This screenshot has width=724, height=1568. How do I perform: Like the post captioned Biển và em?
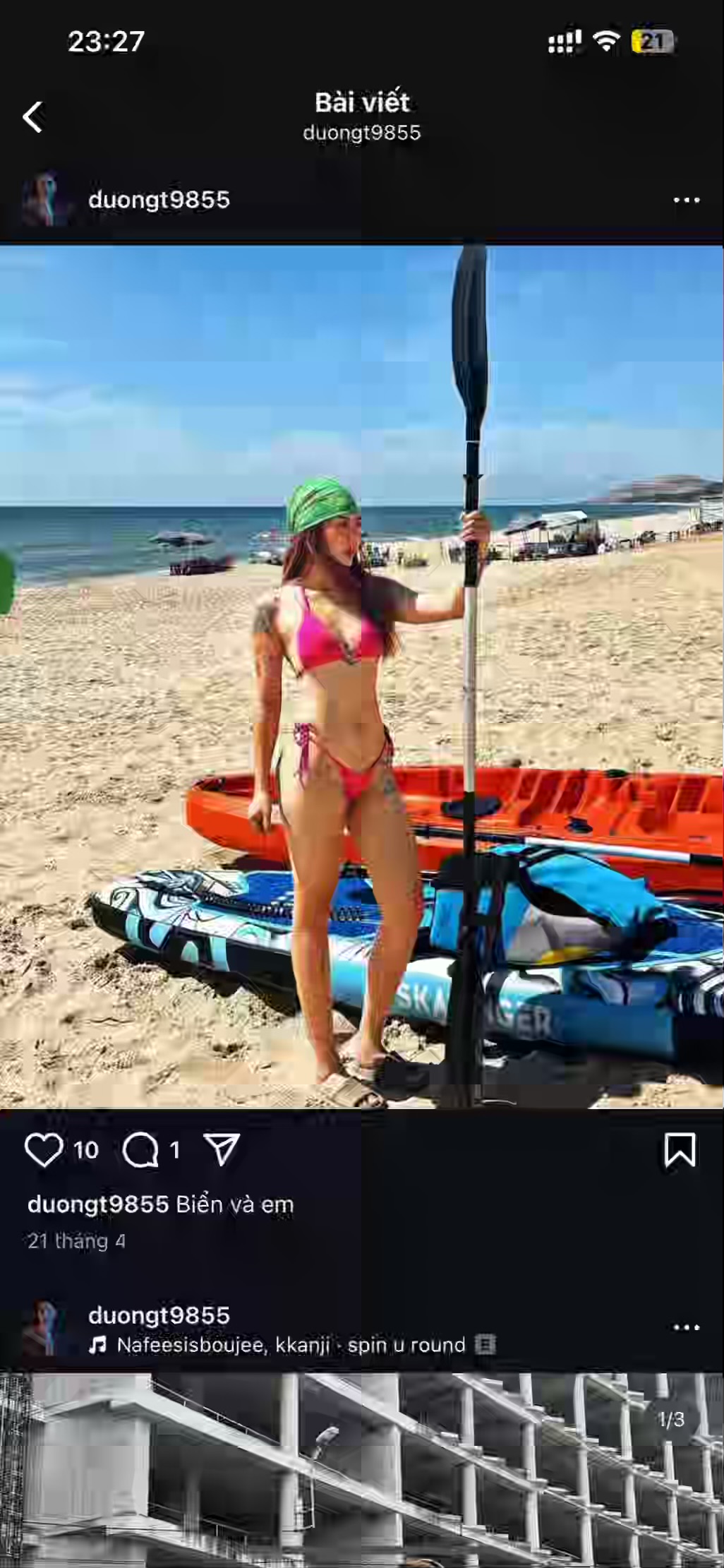(44, 1150)
